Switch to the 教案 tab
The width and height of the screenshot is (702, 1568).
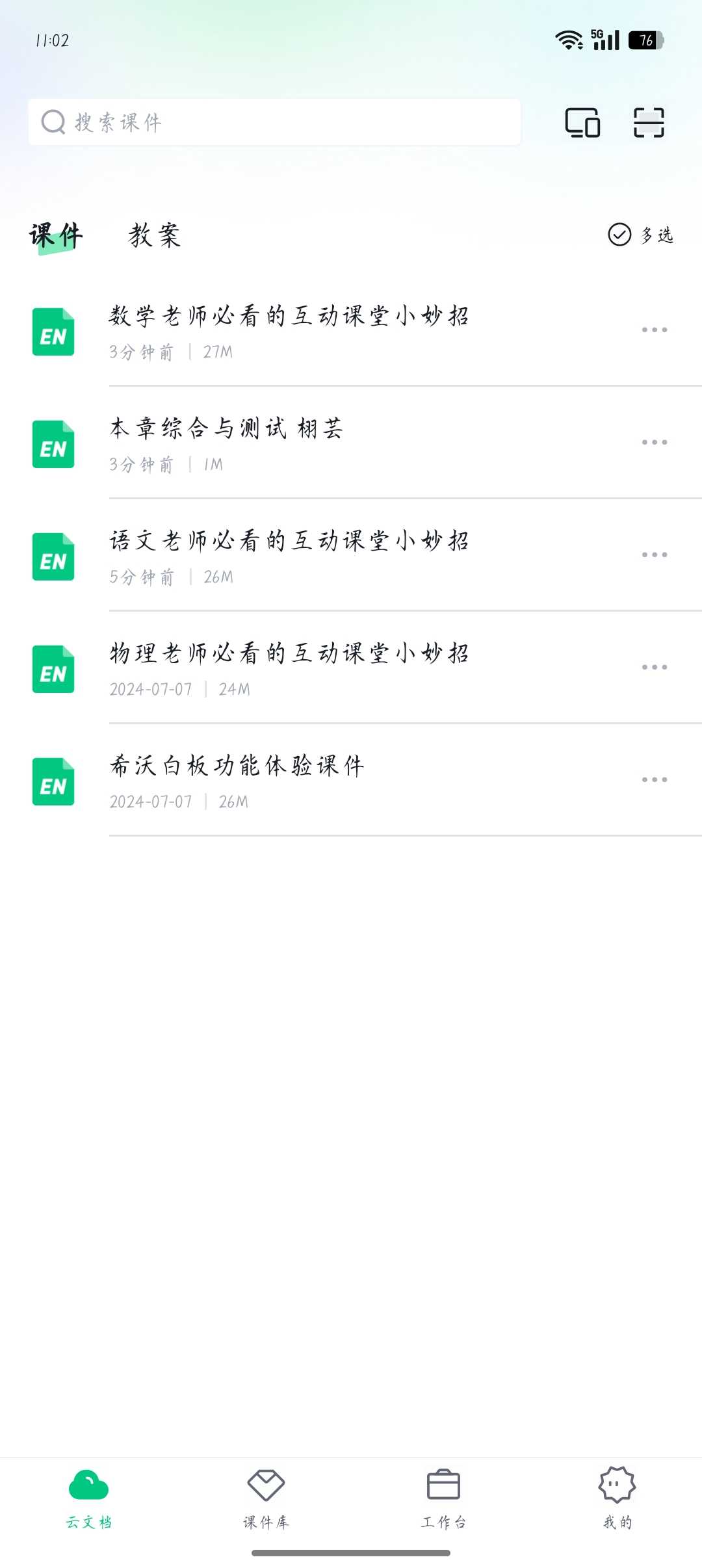154,235
